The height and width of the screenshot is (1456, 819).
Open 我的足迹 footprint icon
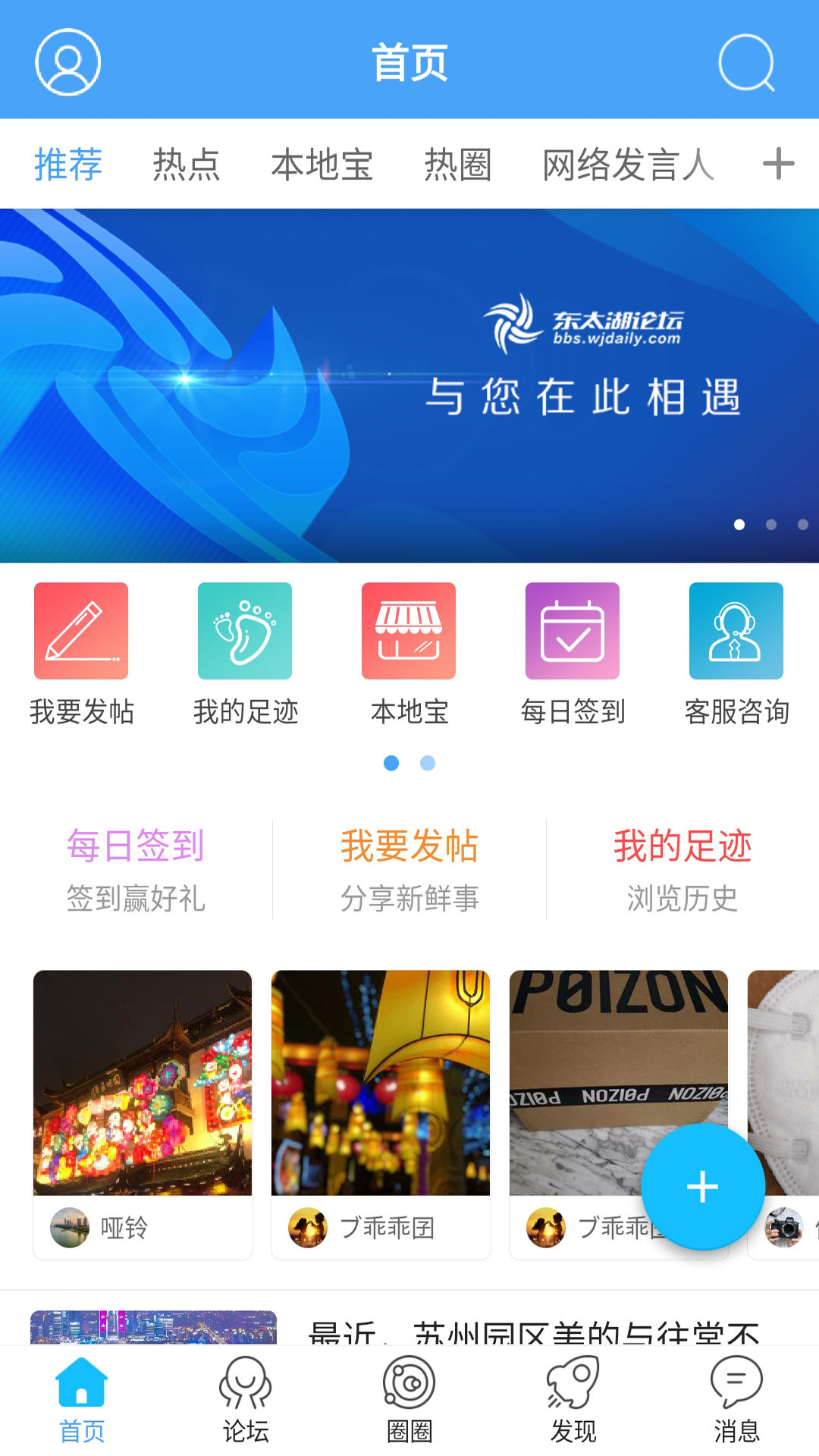244,631
